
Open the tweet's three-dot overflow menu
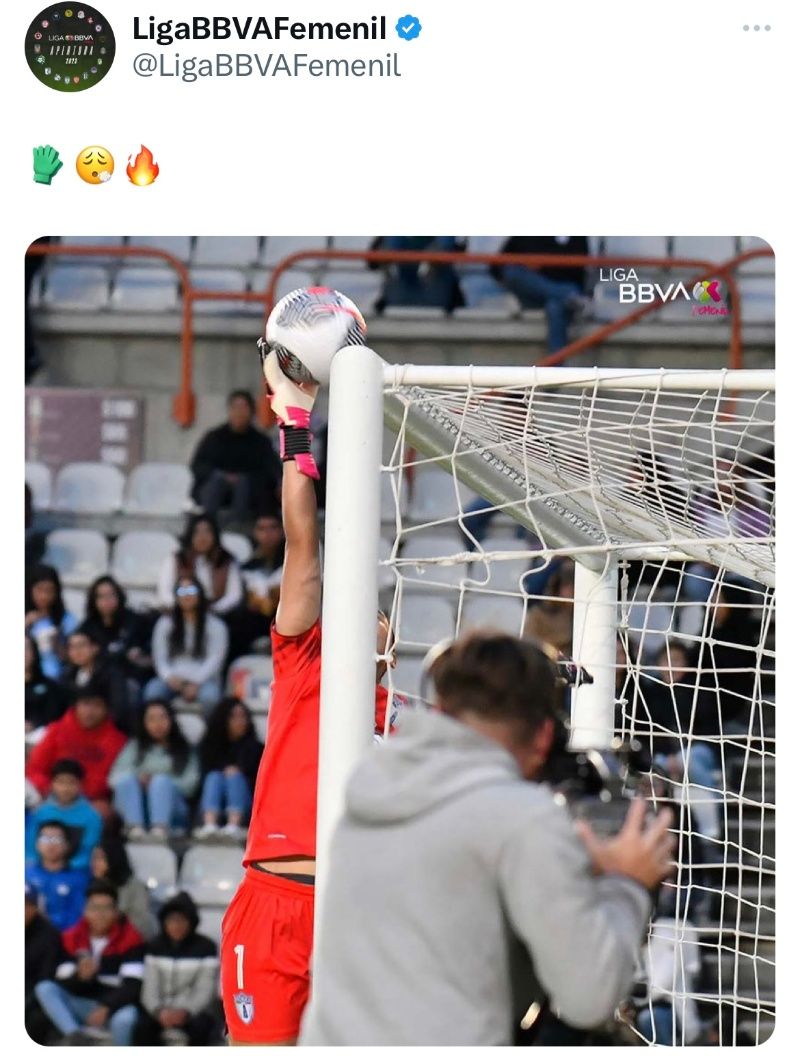click(x=756, y=28)
